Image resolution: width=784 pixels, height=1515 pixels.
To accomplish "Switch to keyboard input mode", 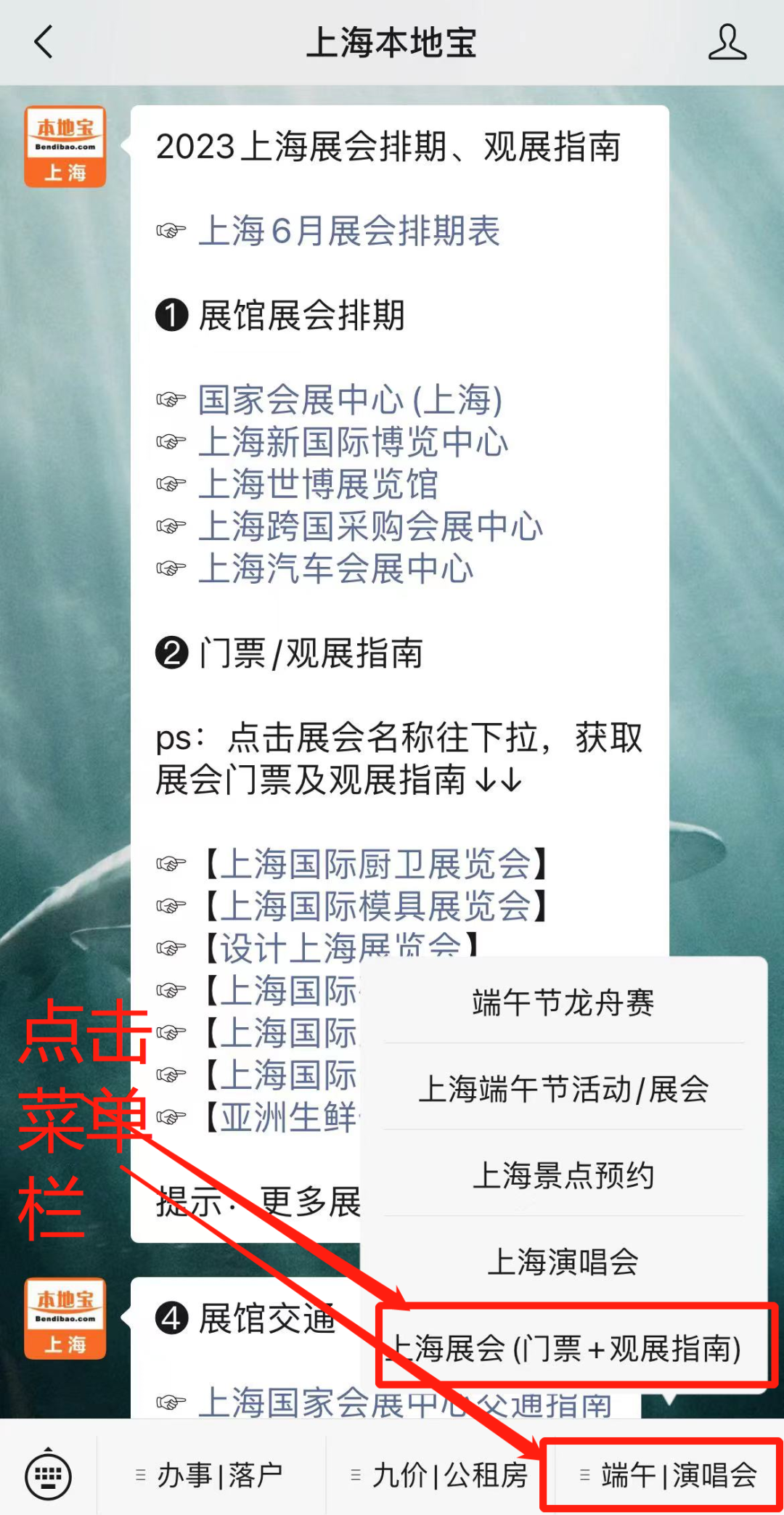I will (x=49, y=1476).
